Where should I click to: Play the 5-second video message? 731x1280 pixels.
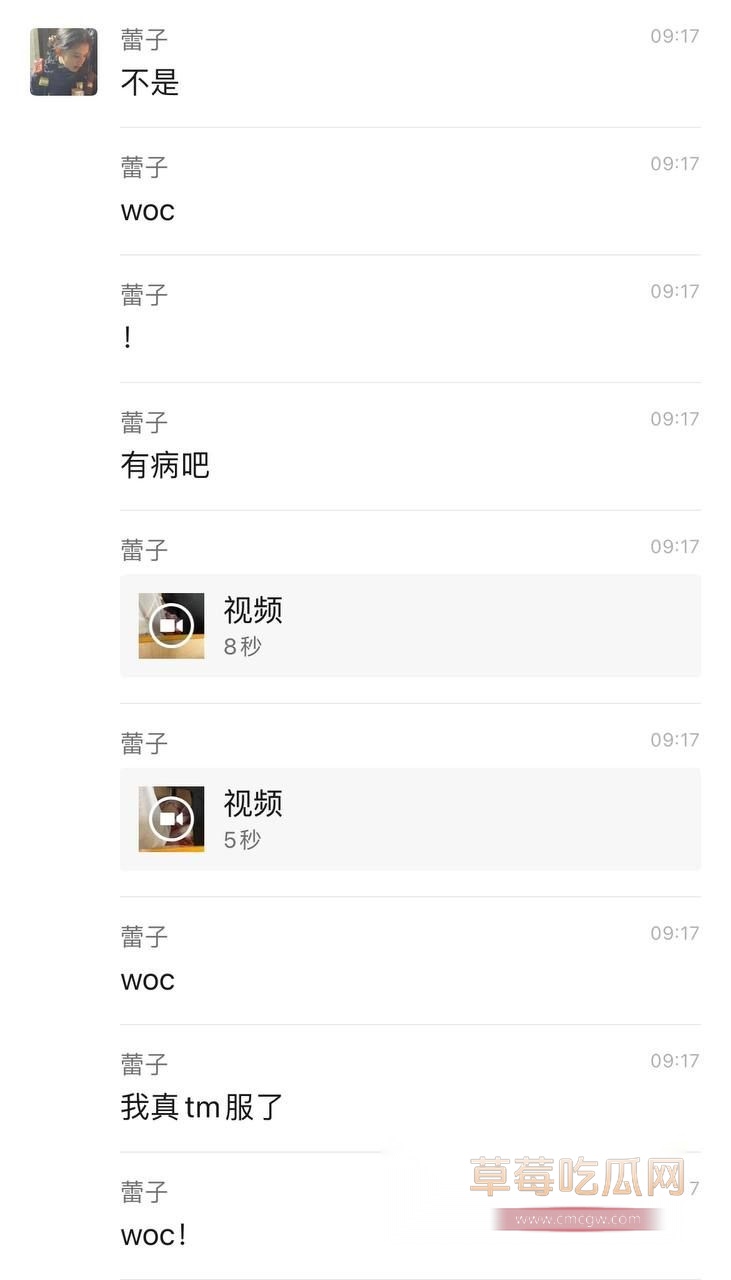[410, 819]
